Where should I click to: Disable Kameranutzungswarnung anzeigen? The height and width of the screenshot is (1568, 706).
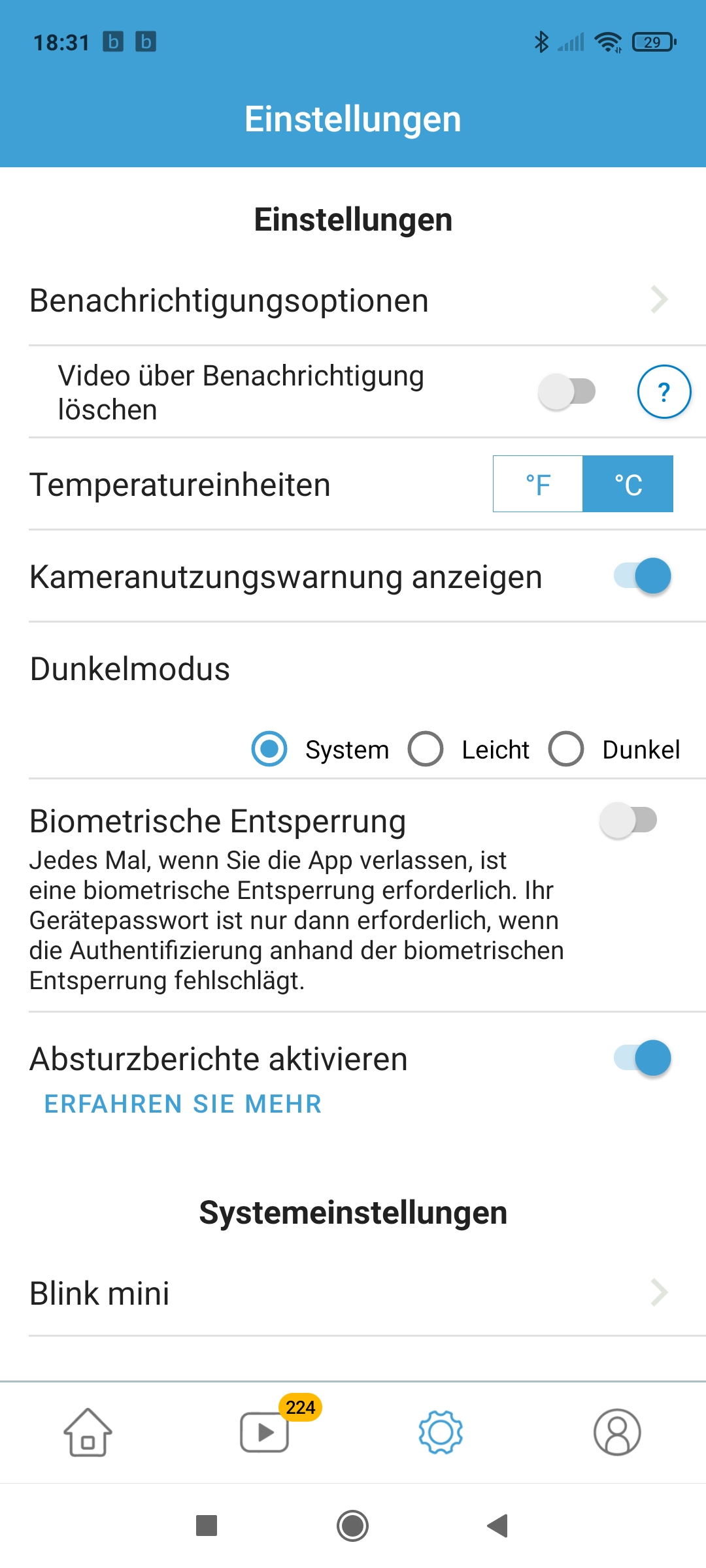tap(643, 576)
